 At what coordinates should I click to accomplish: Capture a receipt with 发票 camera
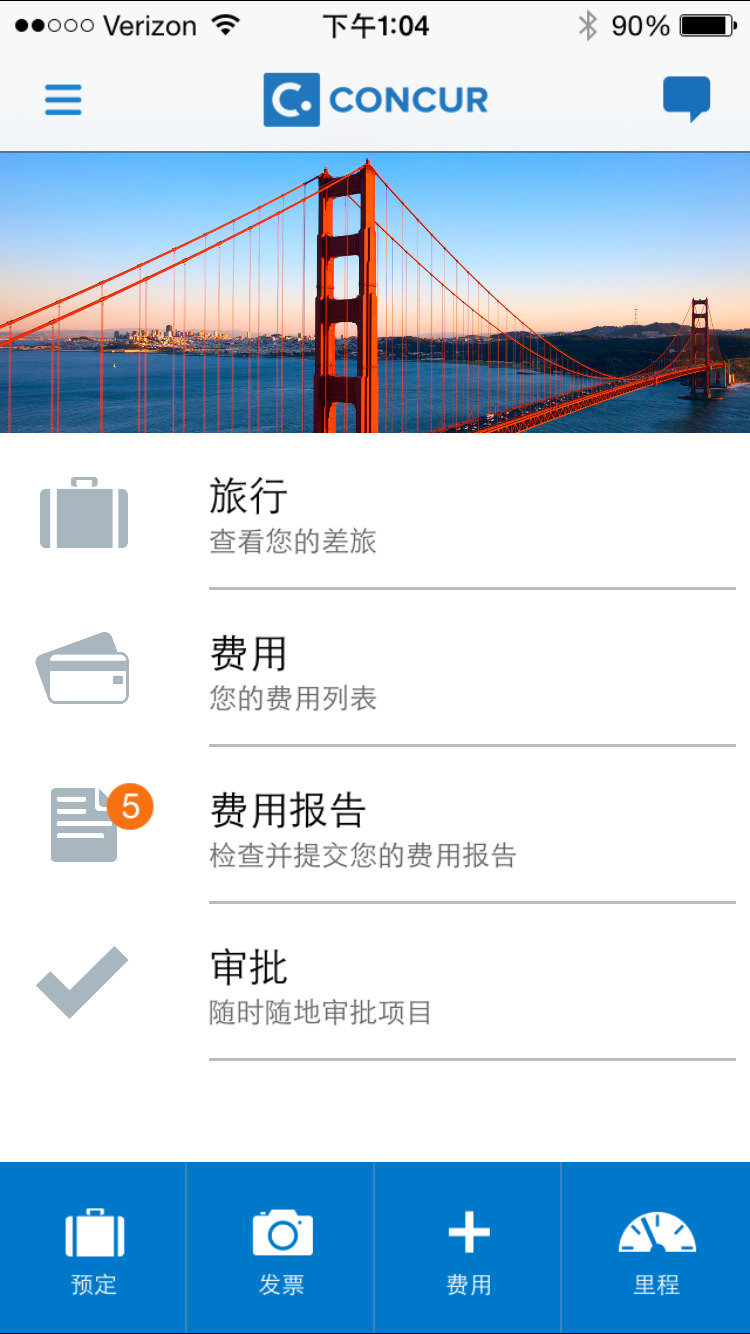(x=281, y=1249)
